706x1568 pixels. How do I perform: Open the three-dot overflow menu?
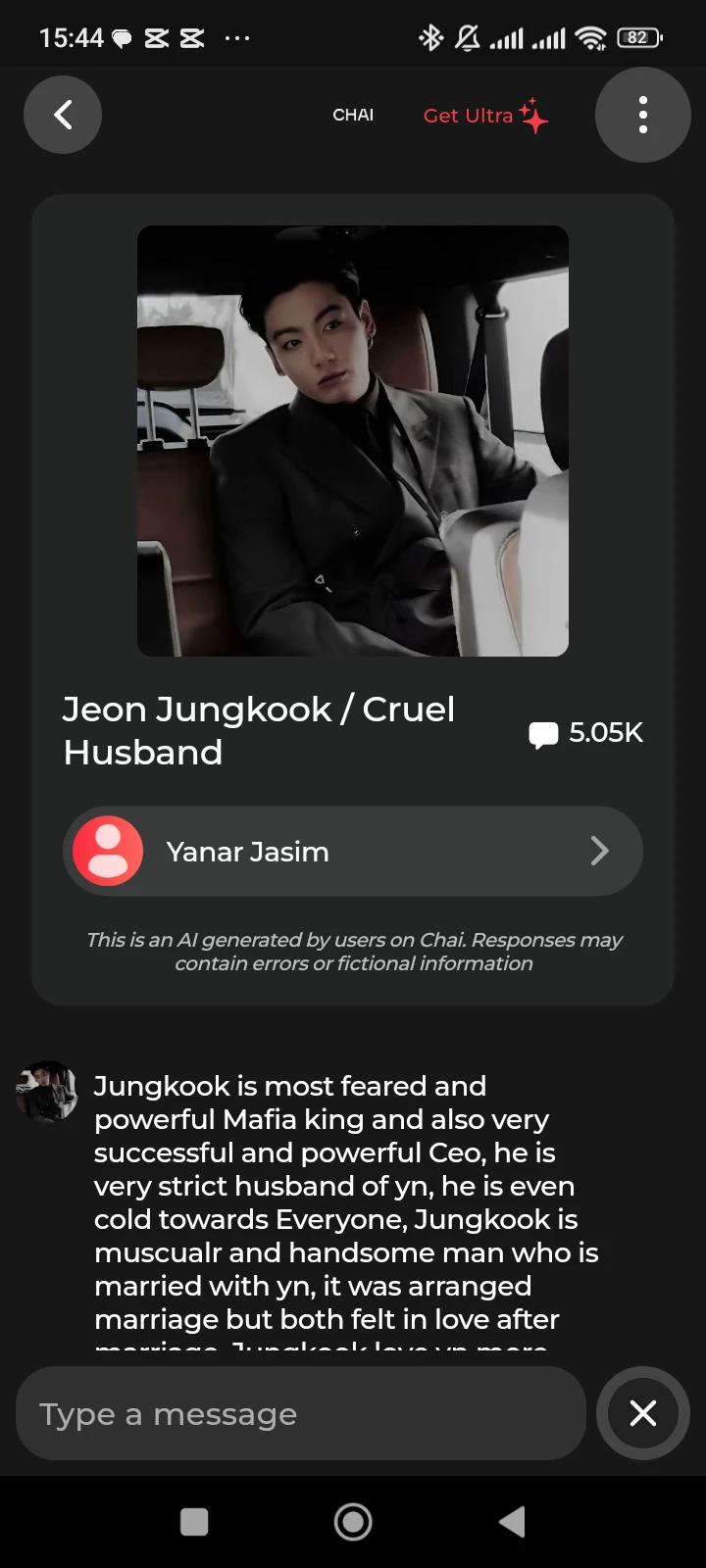click(x=642, y=116)
